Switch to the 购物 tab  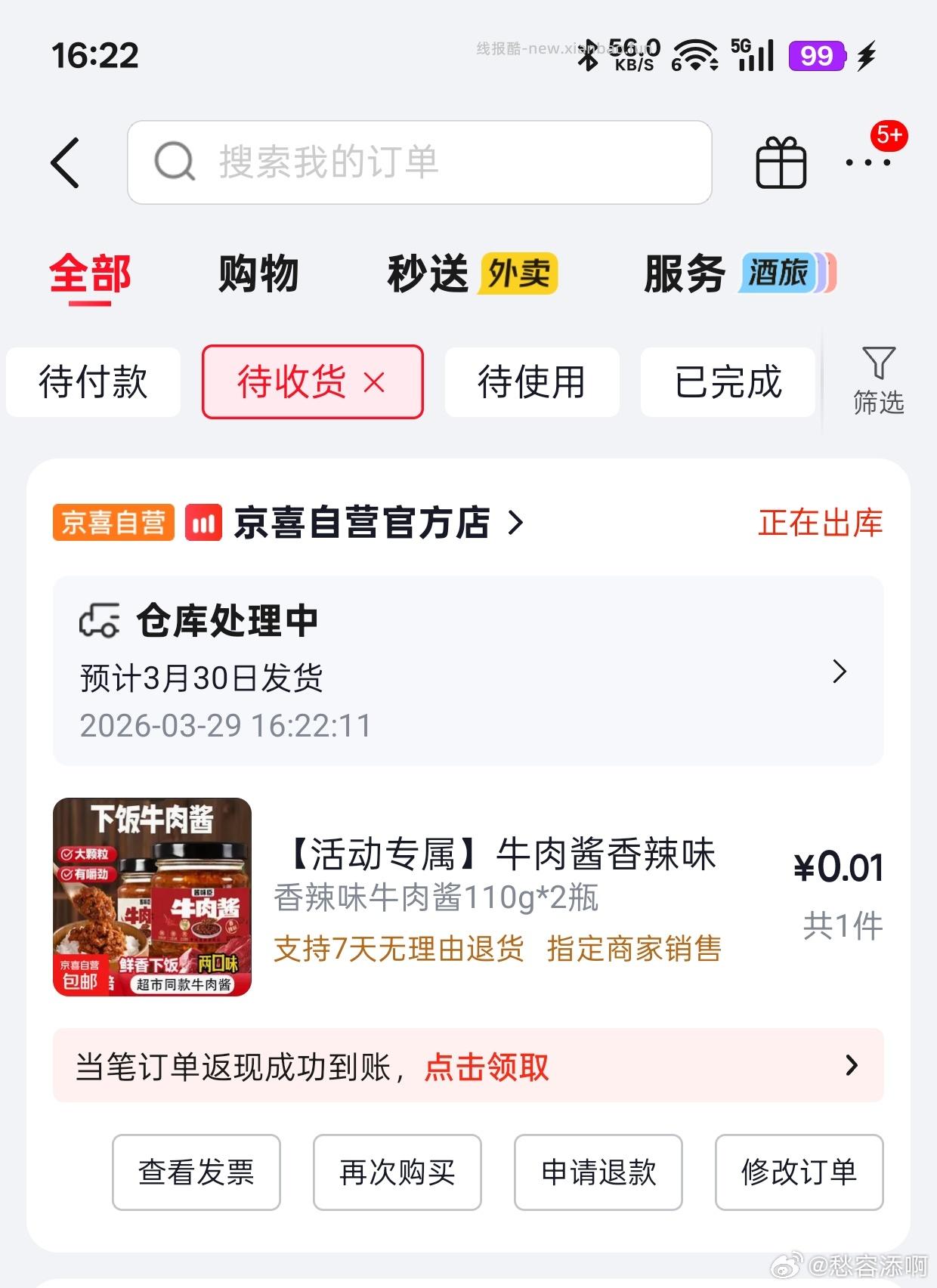tap(258, 273)
